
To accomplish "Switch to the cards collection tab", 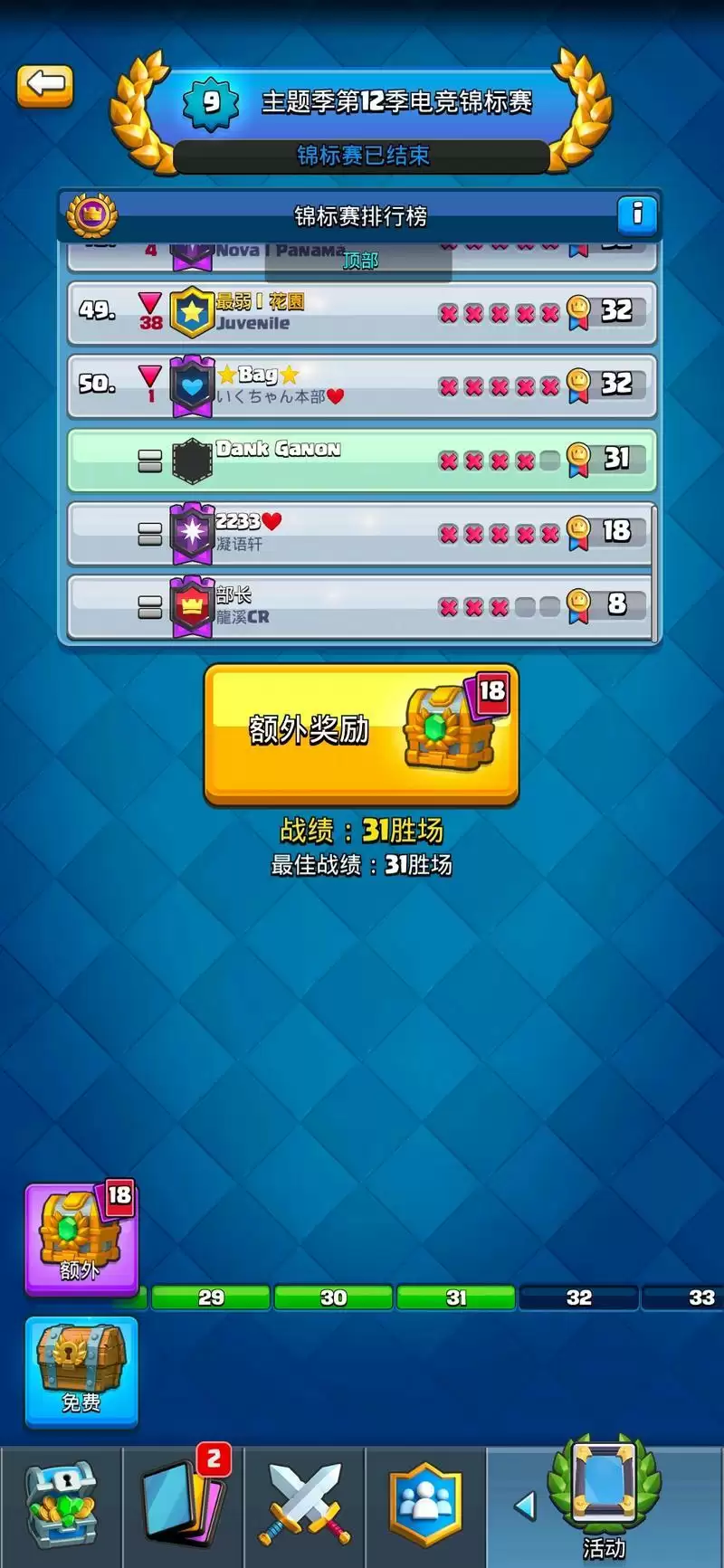I will tap(183, 1506).
